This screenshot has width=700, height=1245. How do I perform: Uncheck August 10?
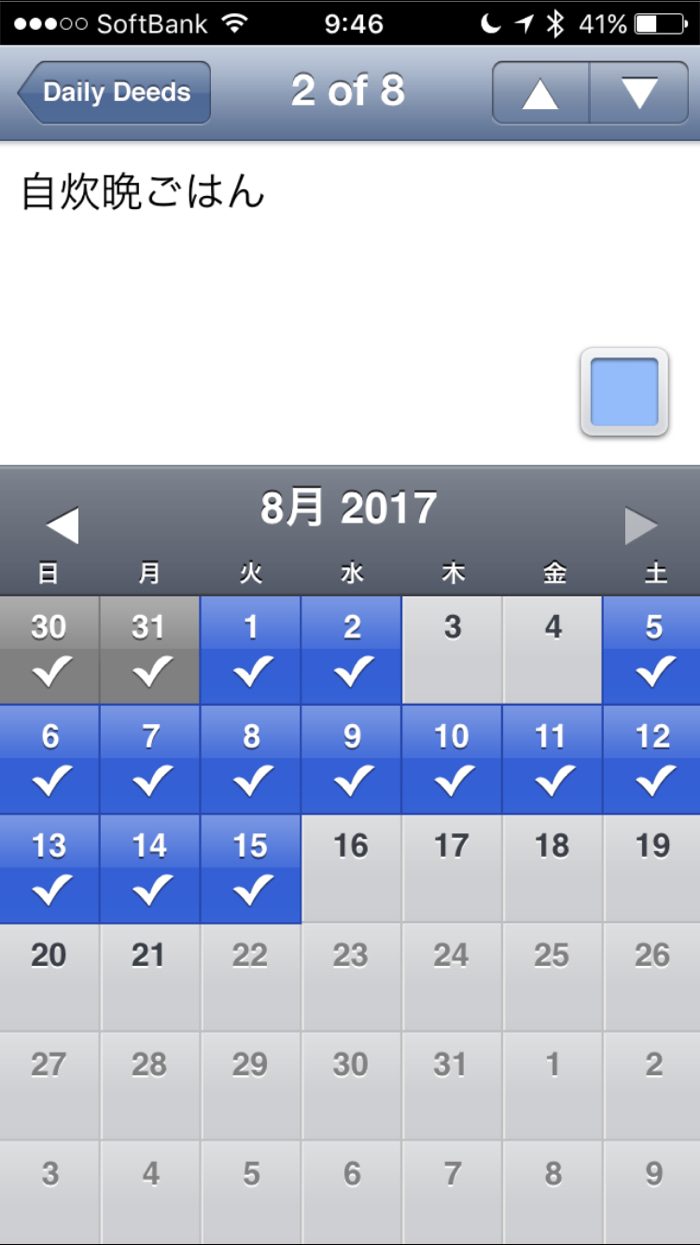452,760
